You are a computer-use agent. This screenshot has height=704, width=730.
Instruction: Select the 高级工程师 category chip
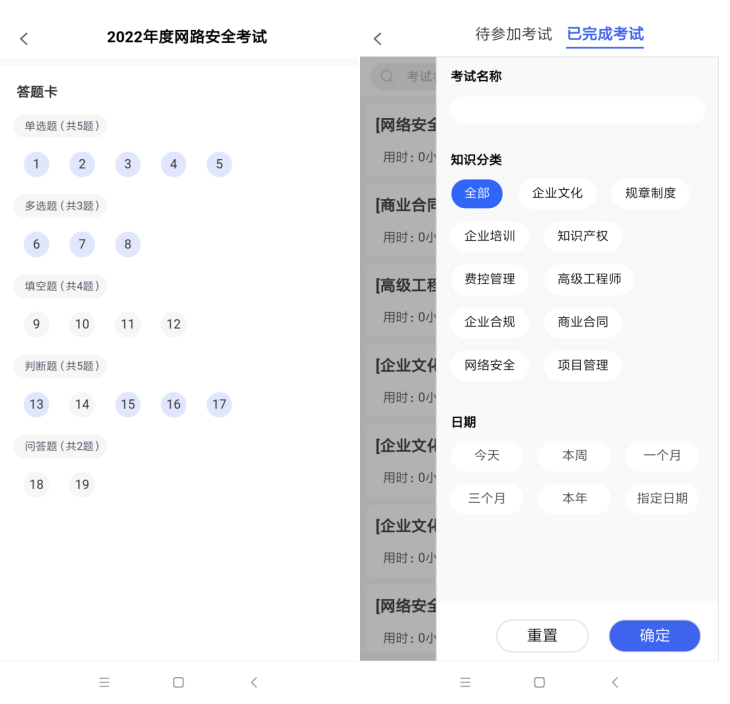coord(589,280)
